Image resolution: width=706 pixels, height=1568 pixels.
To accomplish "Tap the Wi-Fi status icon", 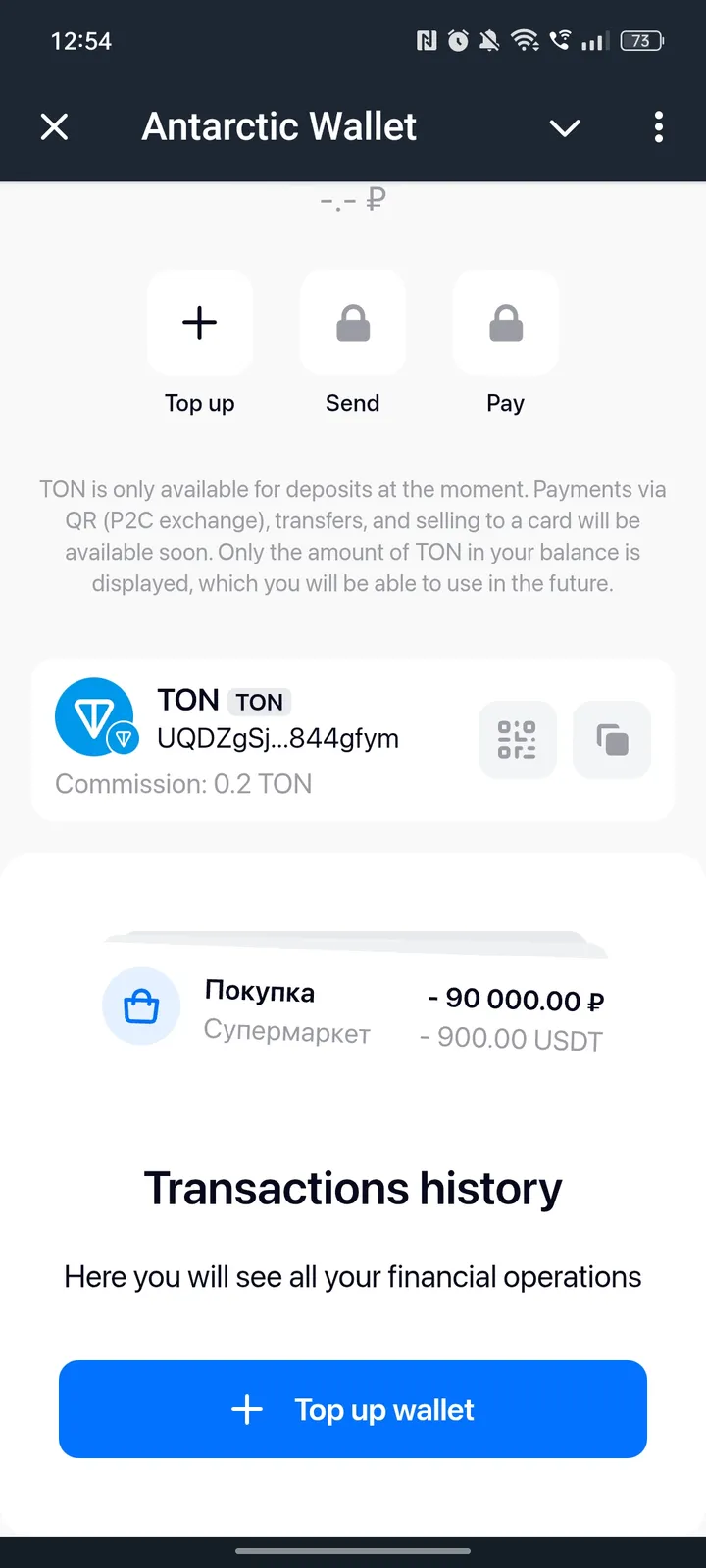I will pos(526,40).
